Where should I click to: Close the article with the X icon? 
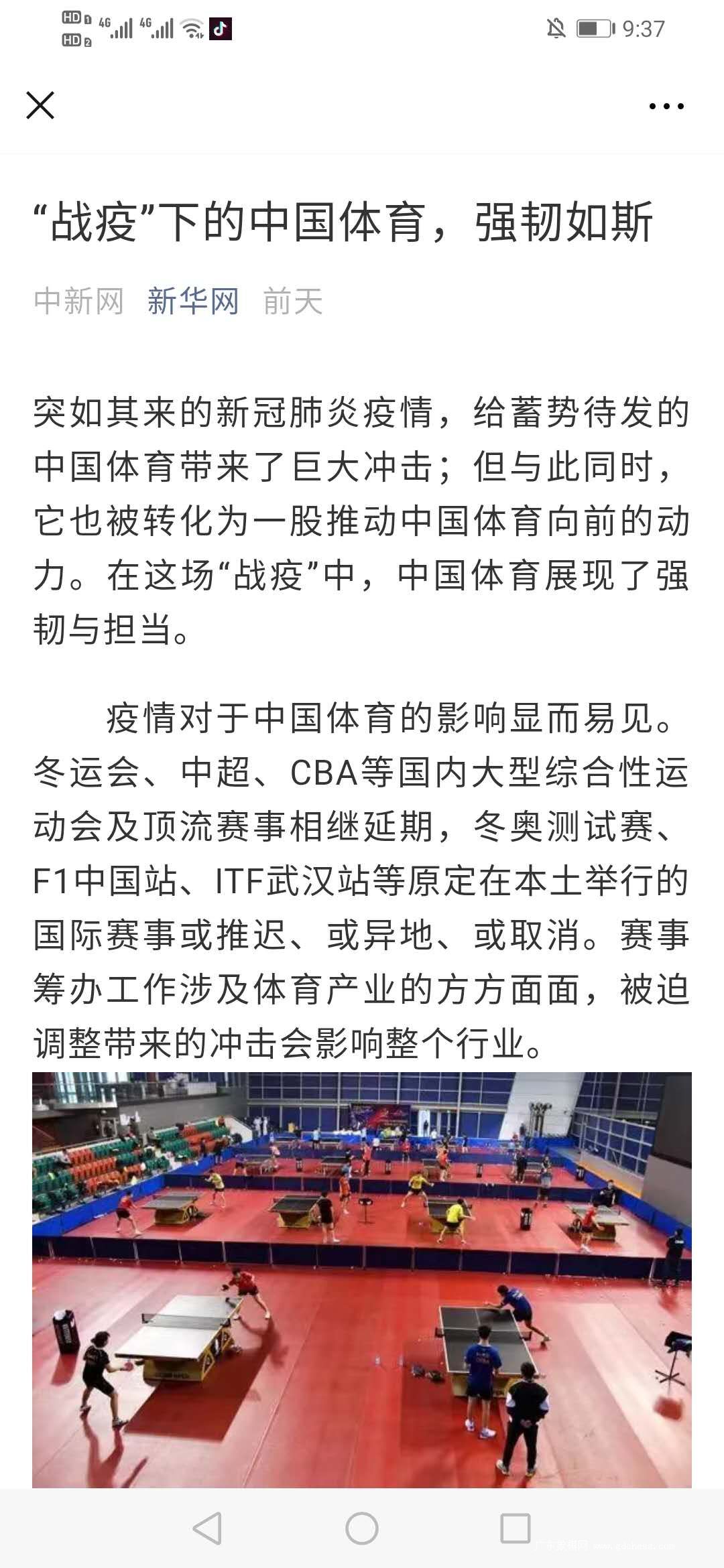click(x=40, y=106)
